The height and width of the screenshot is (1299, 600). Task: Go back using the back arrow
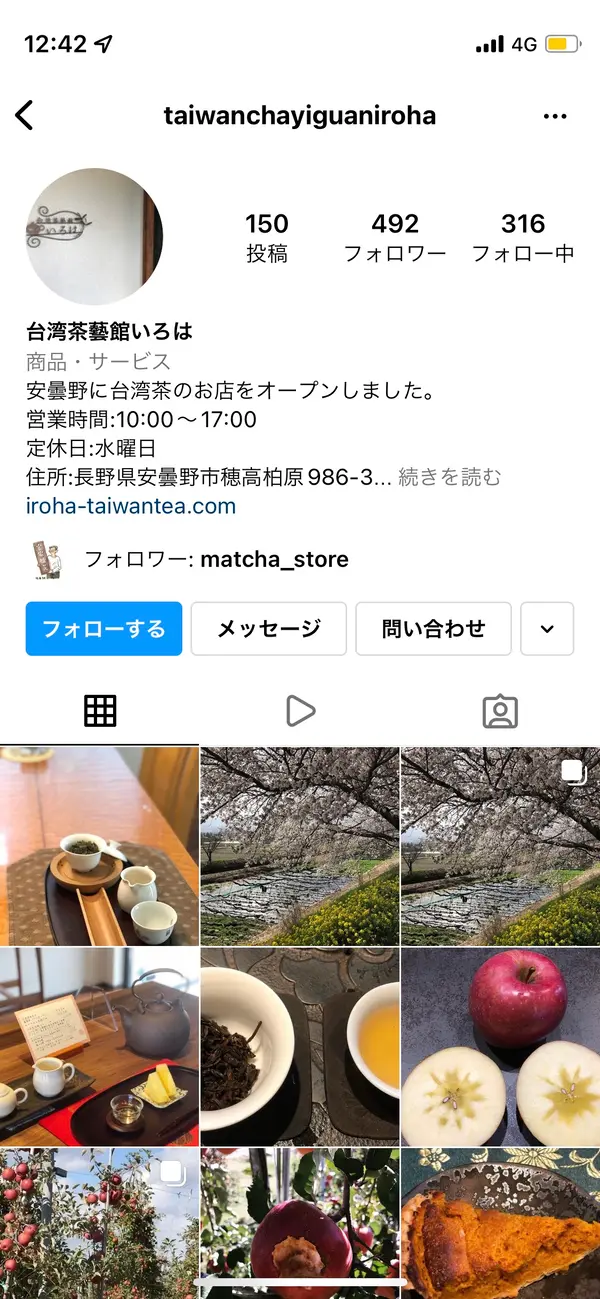[25, 116]
